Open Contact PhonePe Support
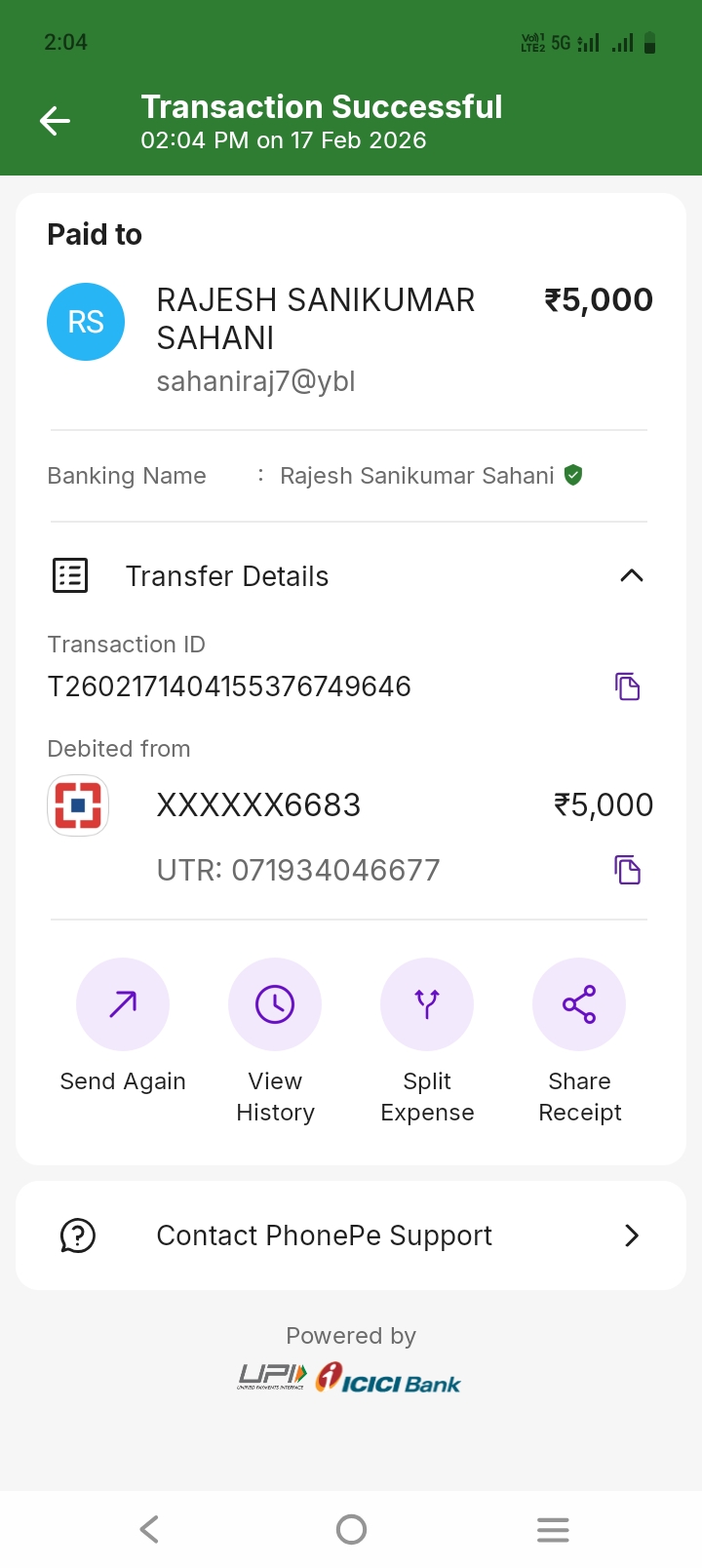Viewport: 702px width, 1568px height. click(351, 1235)
